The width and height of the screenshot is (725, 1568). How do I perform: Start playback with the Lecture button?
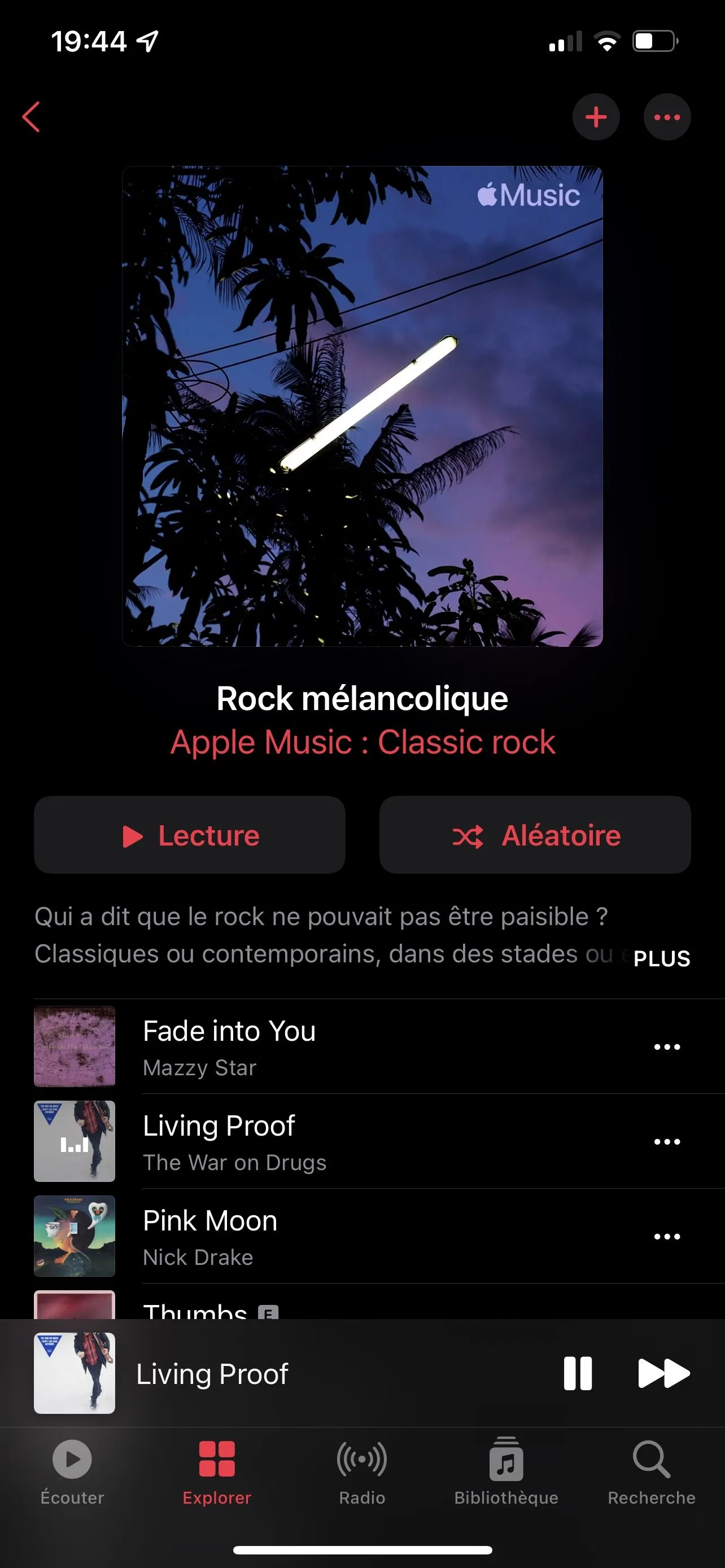pos(190,835)
